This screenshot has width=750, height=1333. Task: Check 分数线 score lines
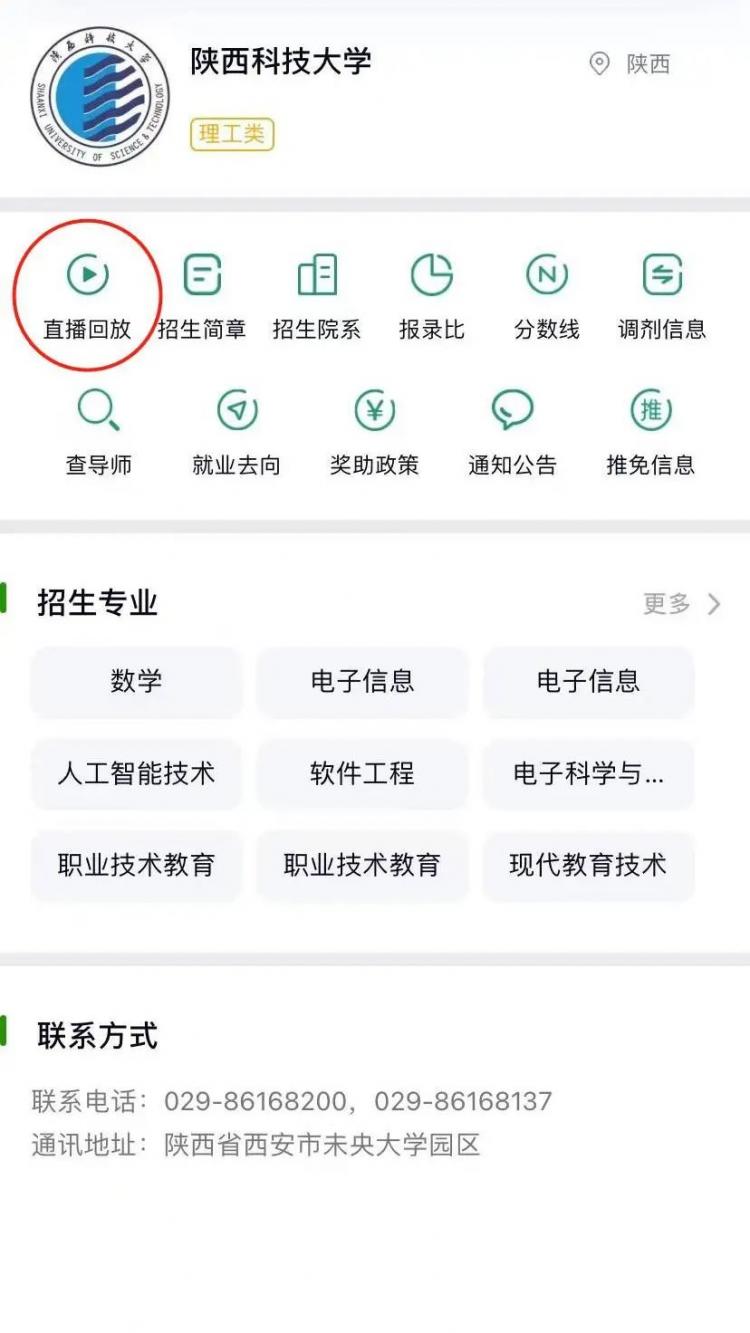click(x=547, y=295)
